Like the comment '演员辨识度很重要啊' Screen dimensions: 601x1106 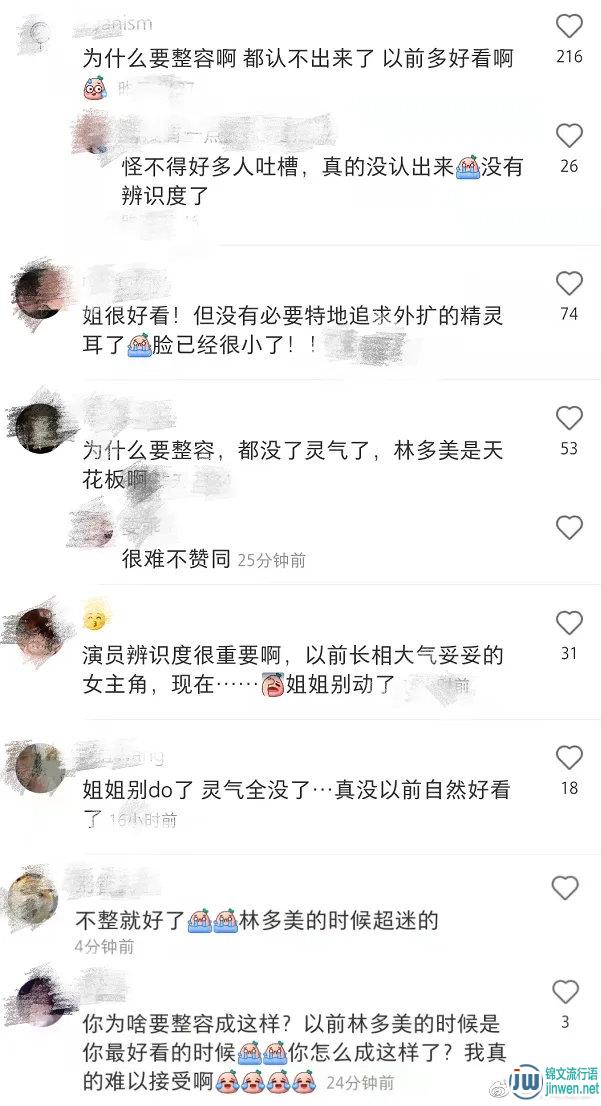[569, 624]
